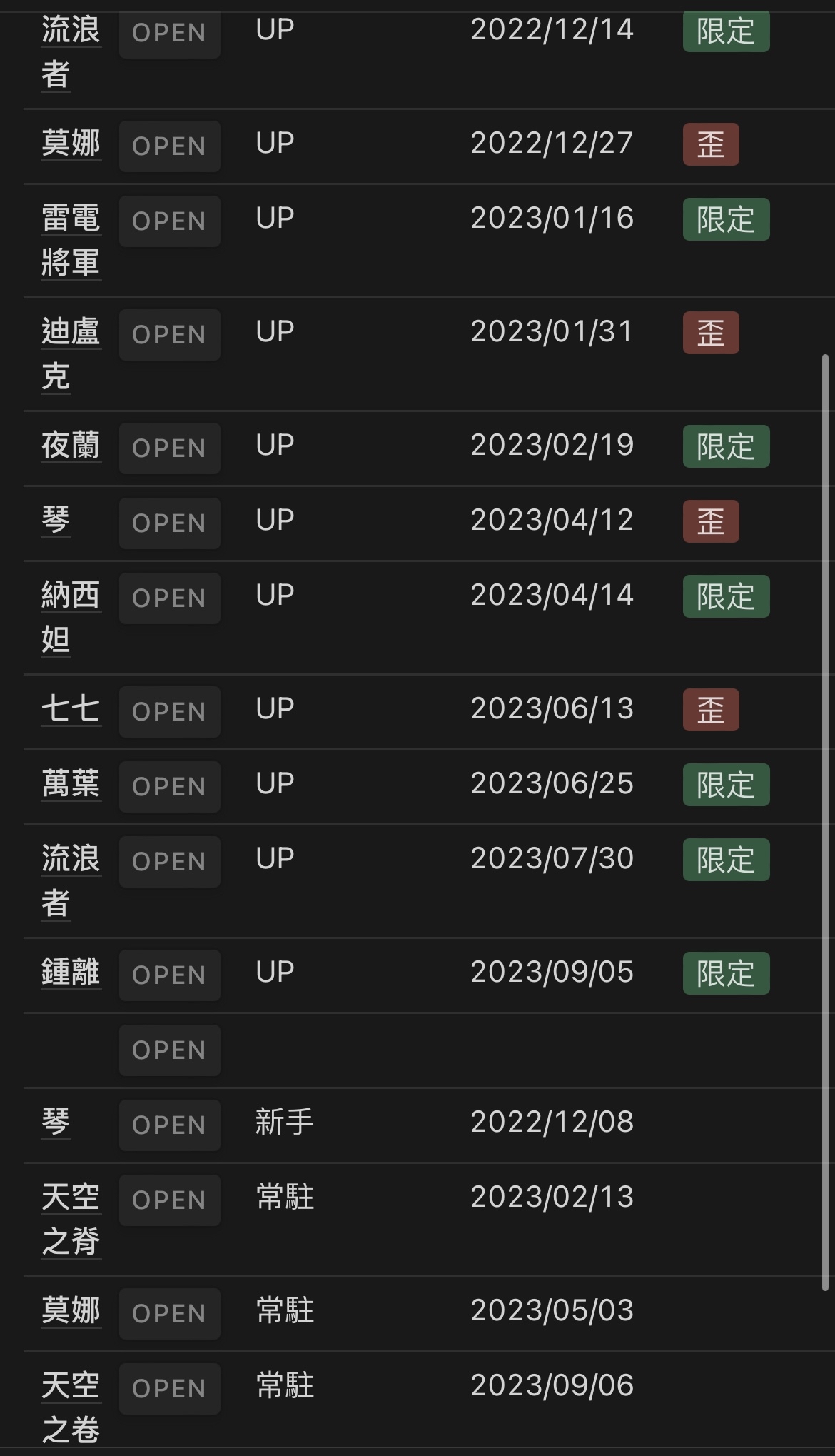Follow the underlined 天空之脊 name link

(71, 1220)
